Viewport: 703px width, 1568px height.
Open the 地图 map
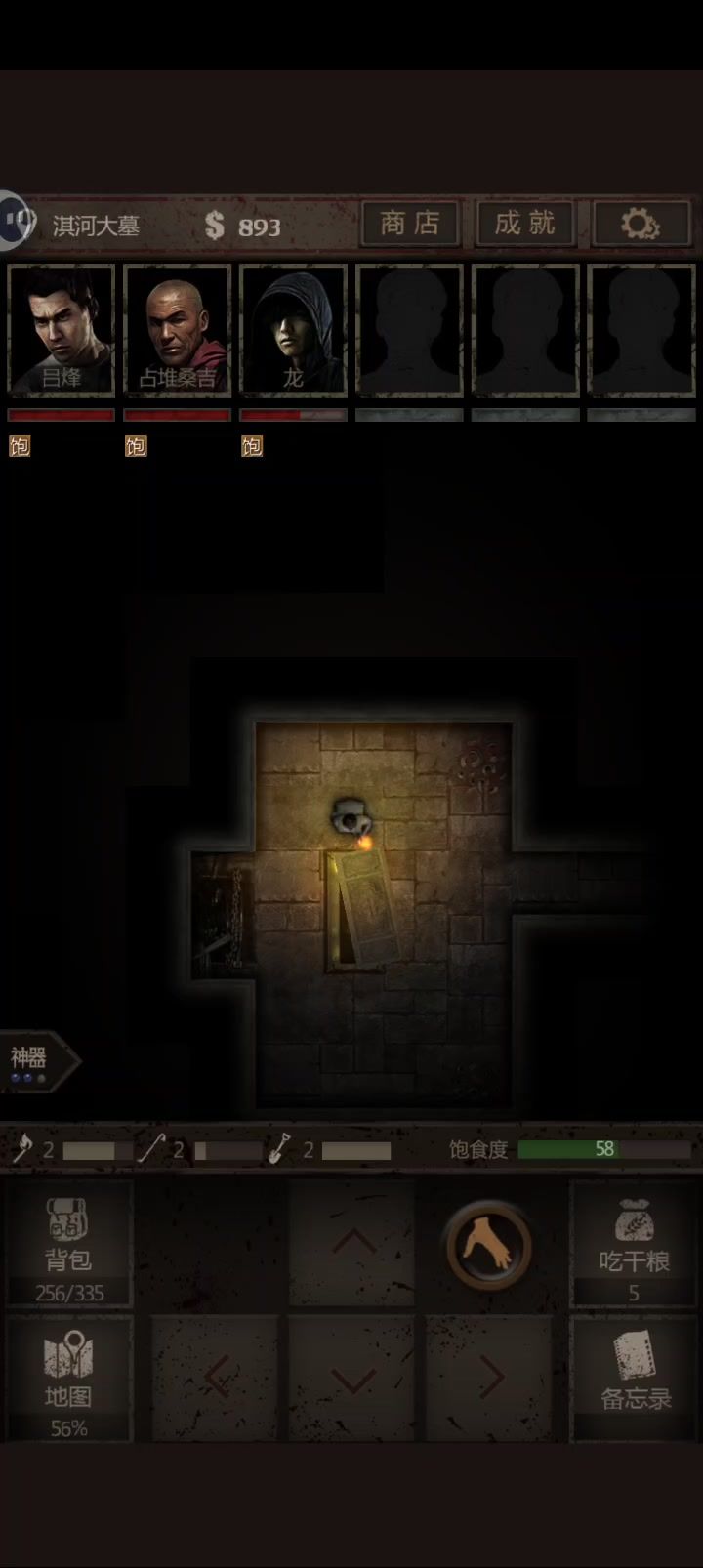pyautogui.click(x=68, y=1379)
